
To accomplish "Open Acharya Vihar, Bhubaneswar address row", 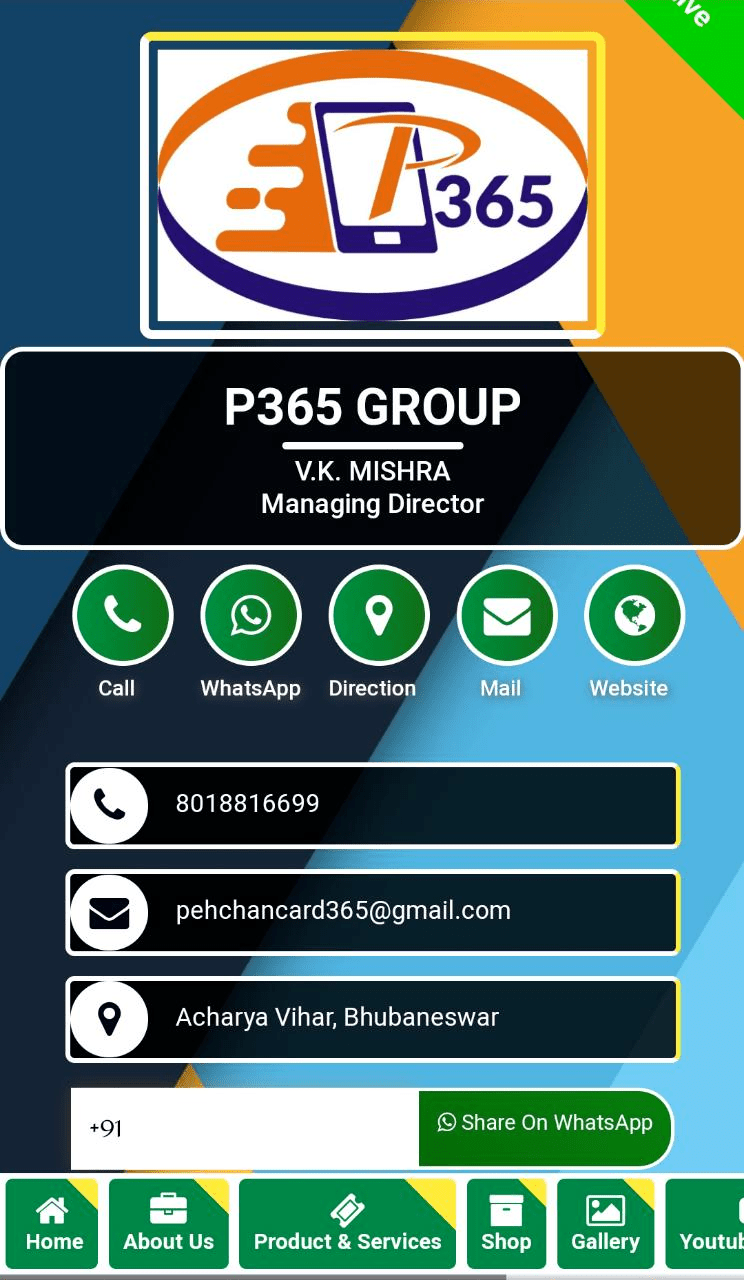I will pyautogui.click(x=372, y=1018).
